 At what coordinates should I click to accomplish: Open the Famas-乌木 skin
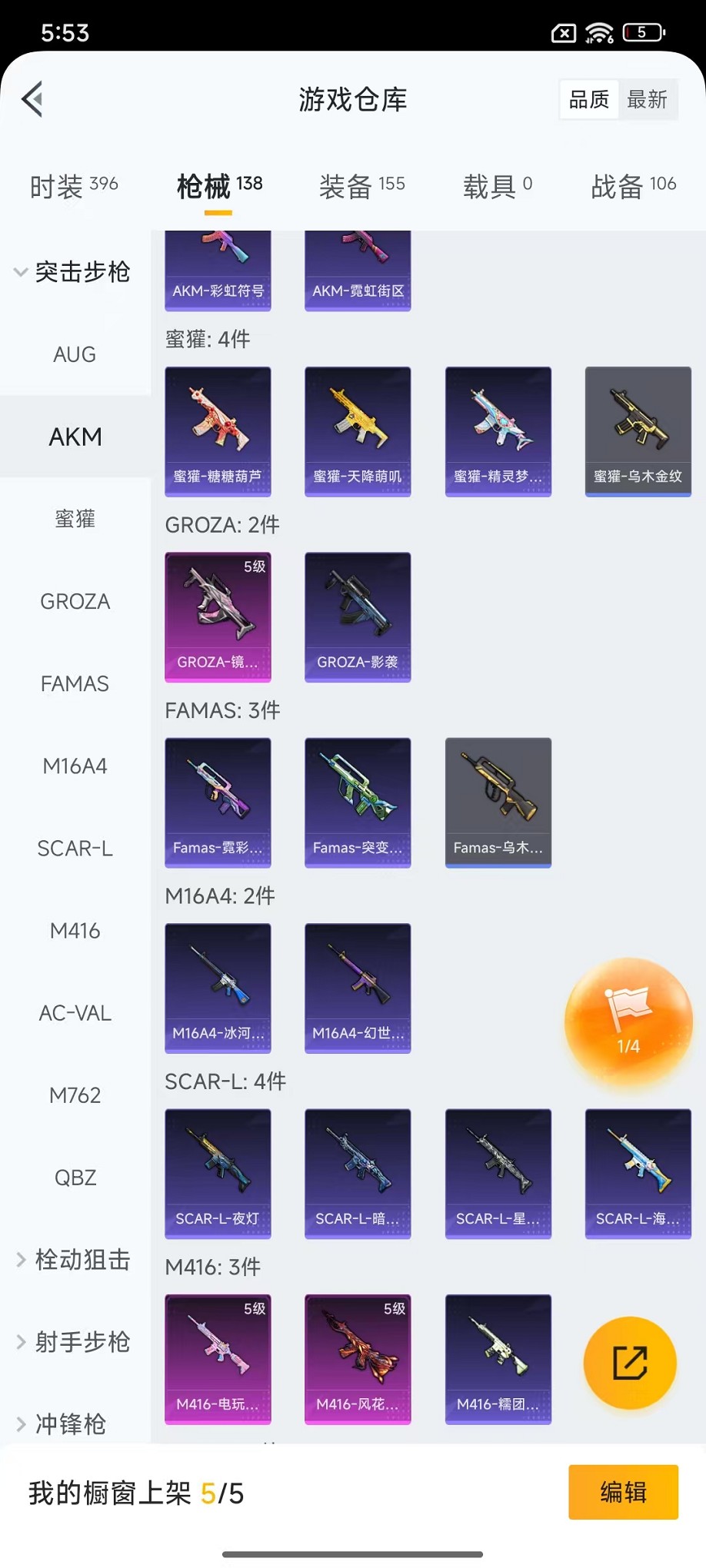coord(498,802)
